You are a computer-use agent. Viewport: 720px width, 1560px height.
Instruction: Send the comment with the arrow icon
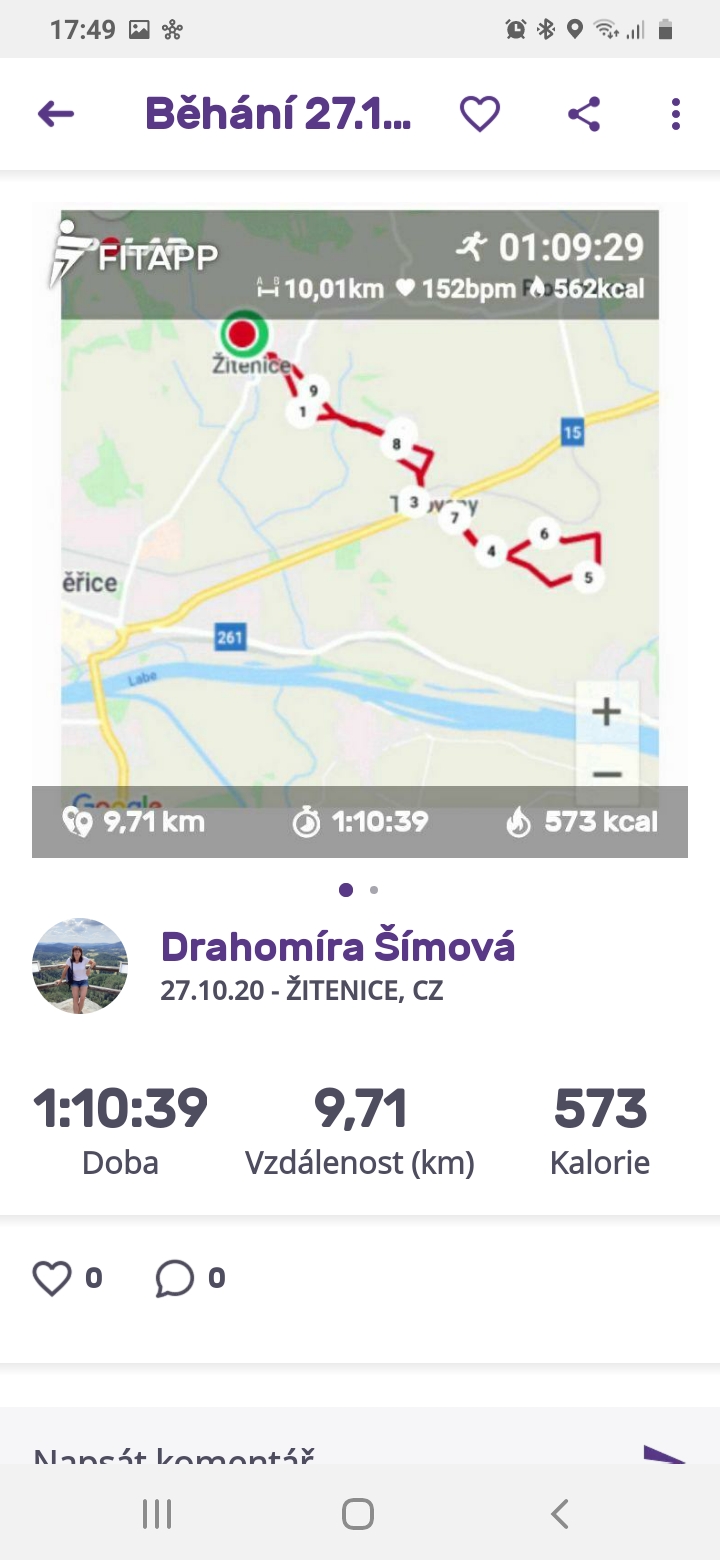coord(664,1453)
